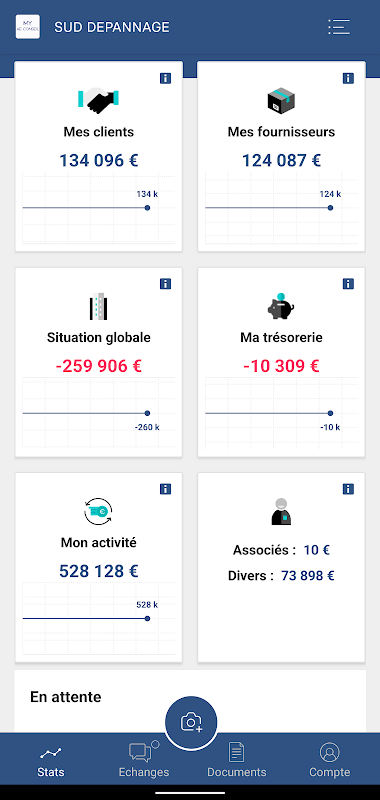
Task: Show info for Mes clients card
Action: (x=165, y=78)
